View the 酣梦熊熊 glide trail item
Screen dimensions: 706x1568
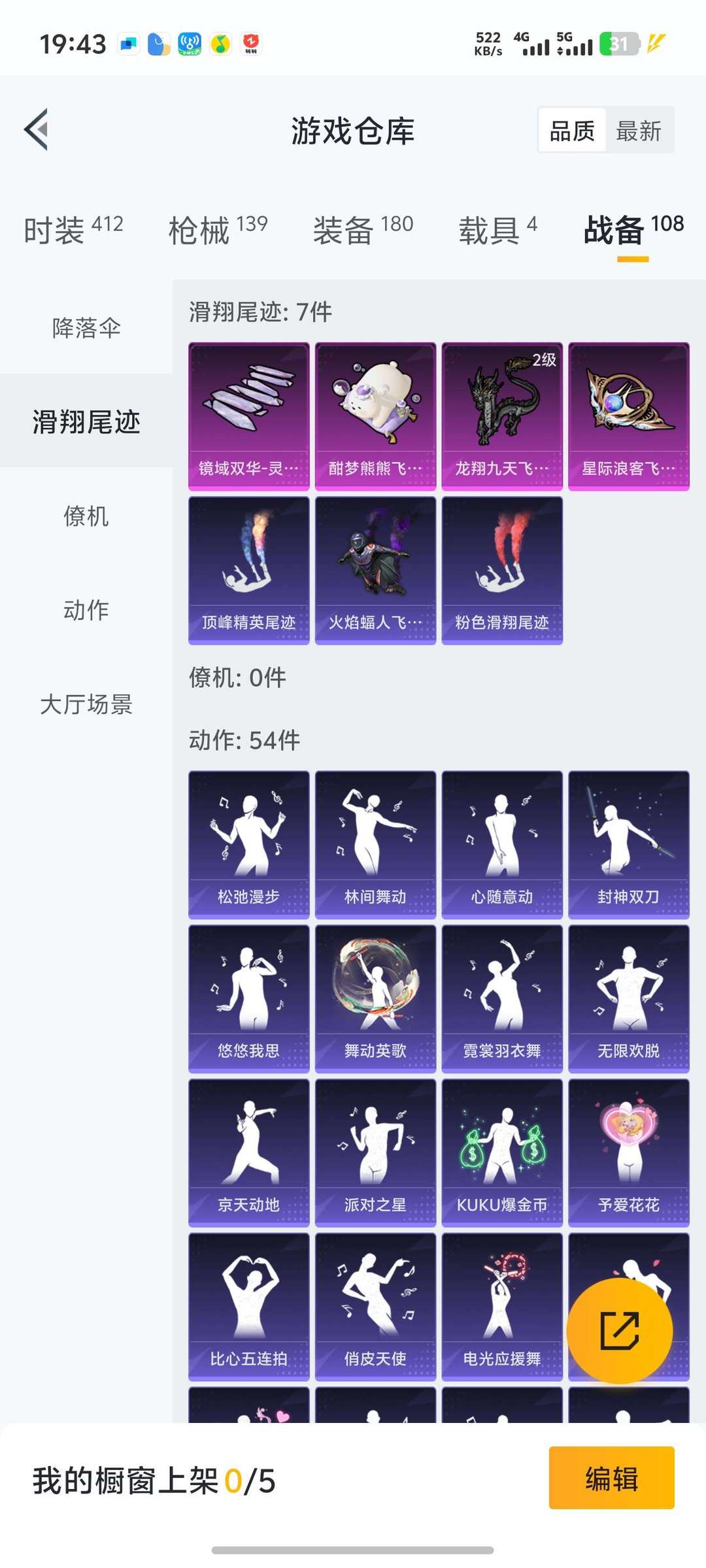[375, 416]
